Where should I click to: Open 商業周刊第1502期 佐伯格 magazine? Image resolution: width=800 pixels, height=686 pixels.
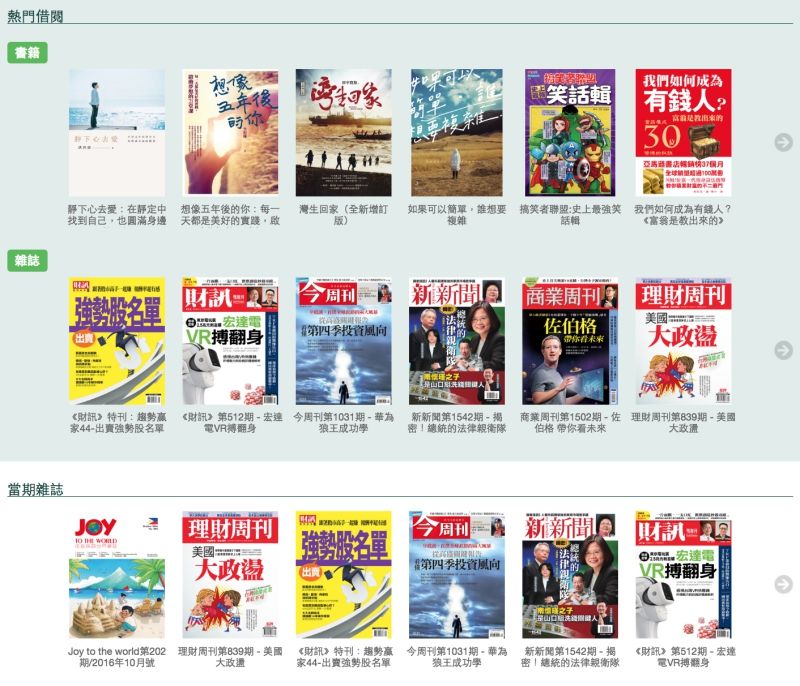tap(570, 340)
